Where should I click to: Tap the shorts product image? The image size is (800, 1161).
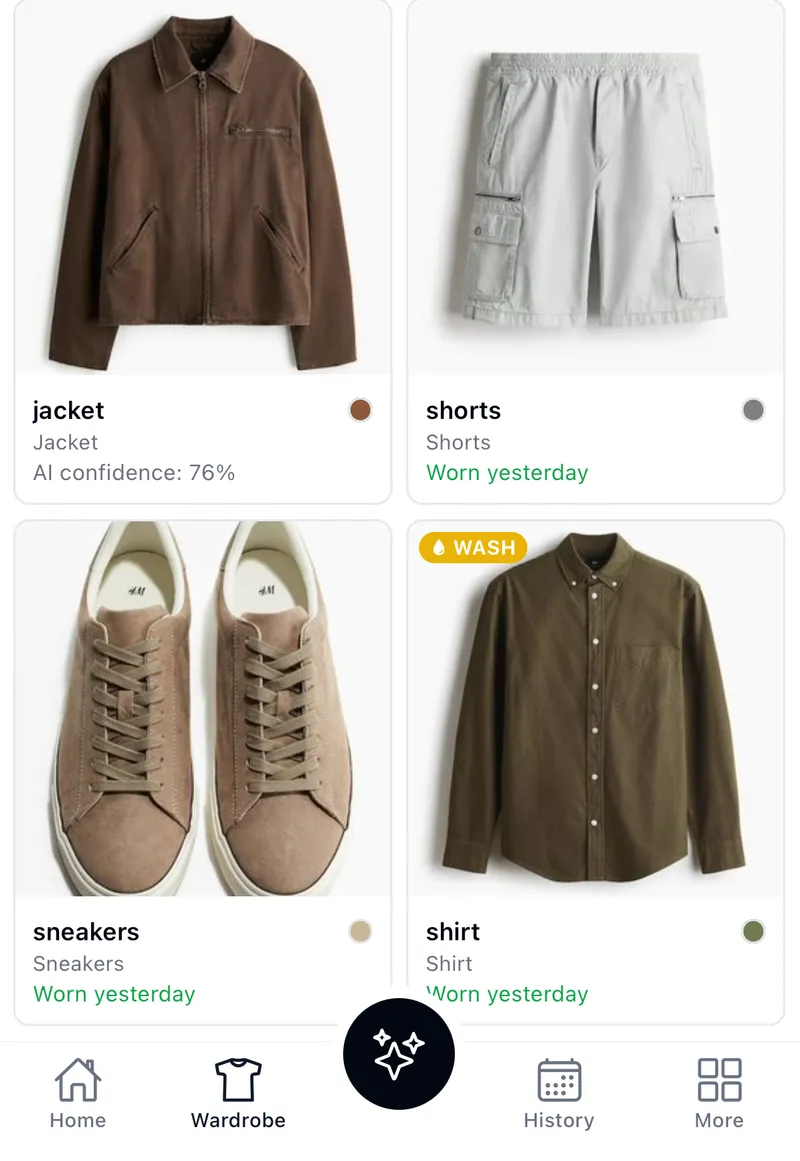tap(597, 190)
